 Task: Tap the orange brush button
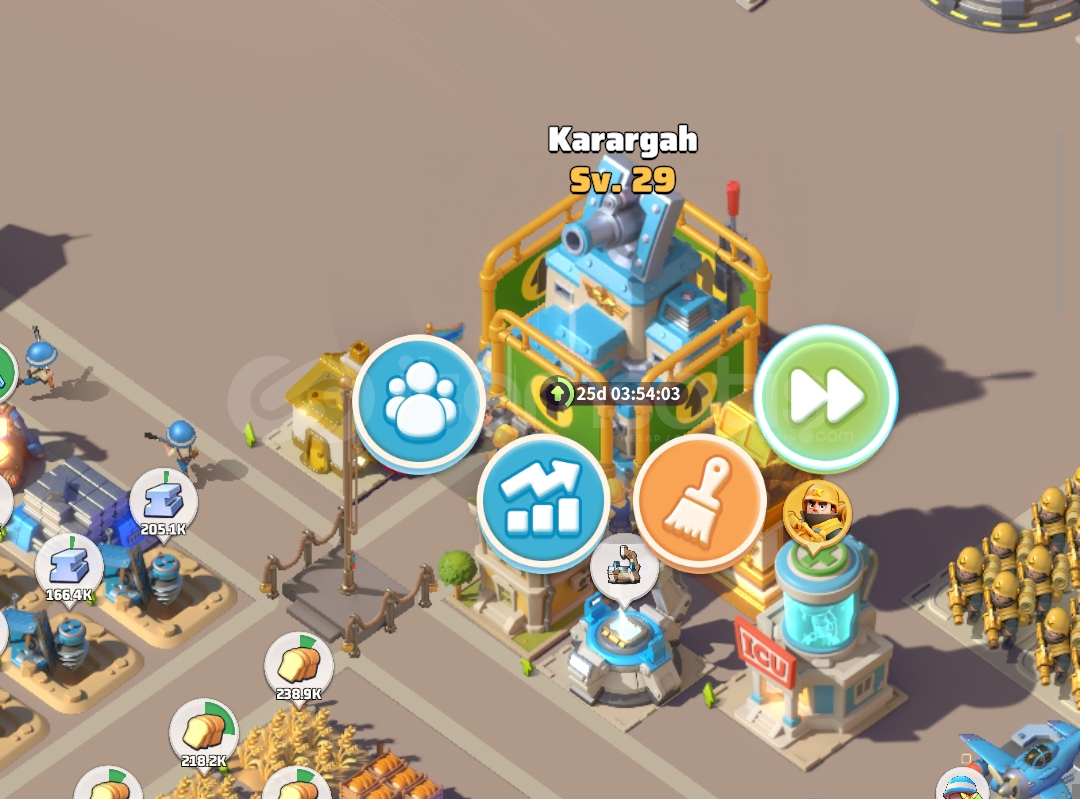pyautogui.click(x=700, y=499)
